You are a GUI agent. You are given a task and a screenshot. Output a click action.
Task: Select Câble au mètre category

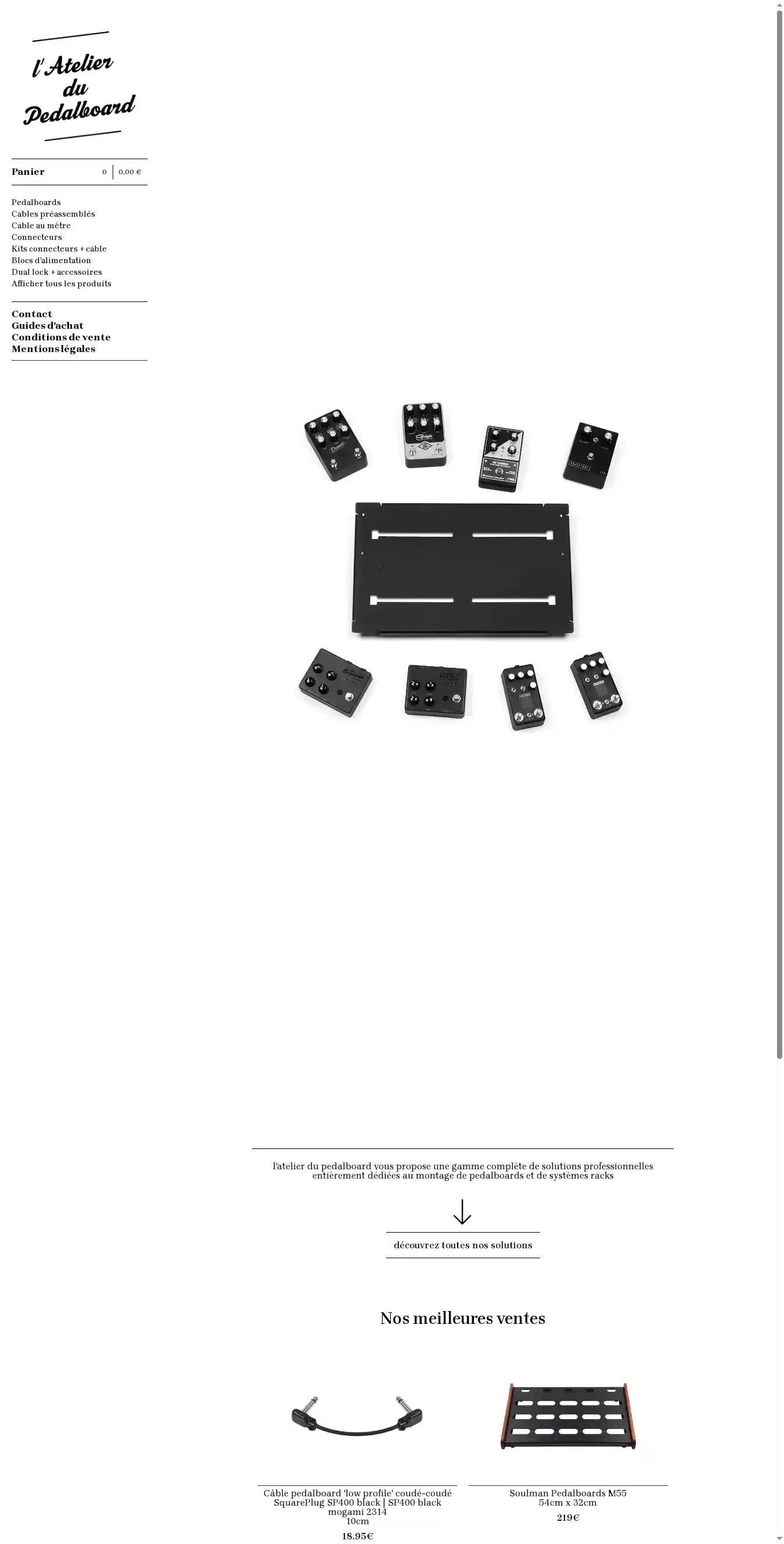tap(41, 226)
